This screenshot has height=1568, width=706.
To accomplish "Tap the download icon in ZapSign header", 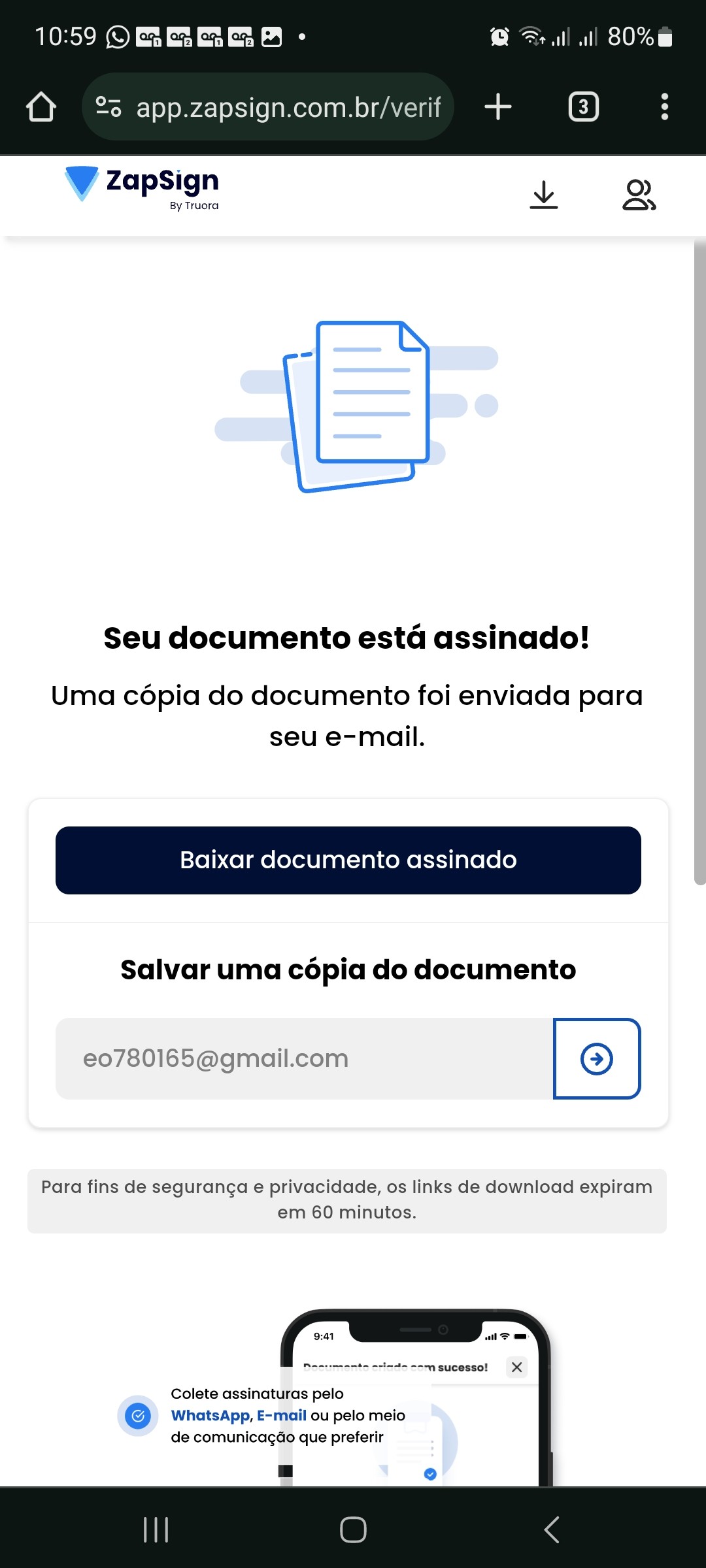I will (x=544, y=195).
